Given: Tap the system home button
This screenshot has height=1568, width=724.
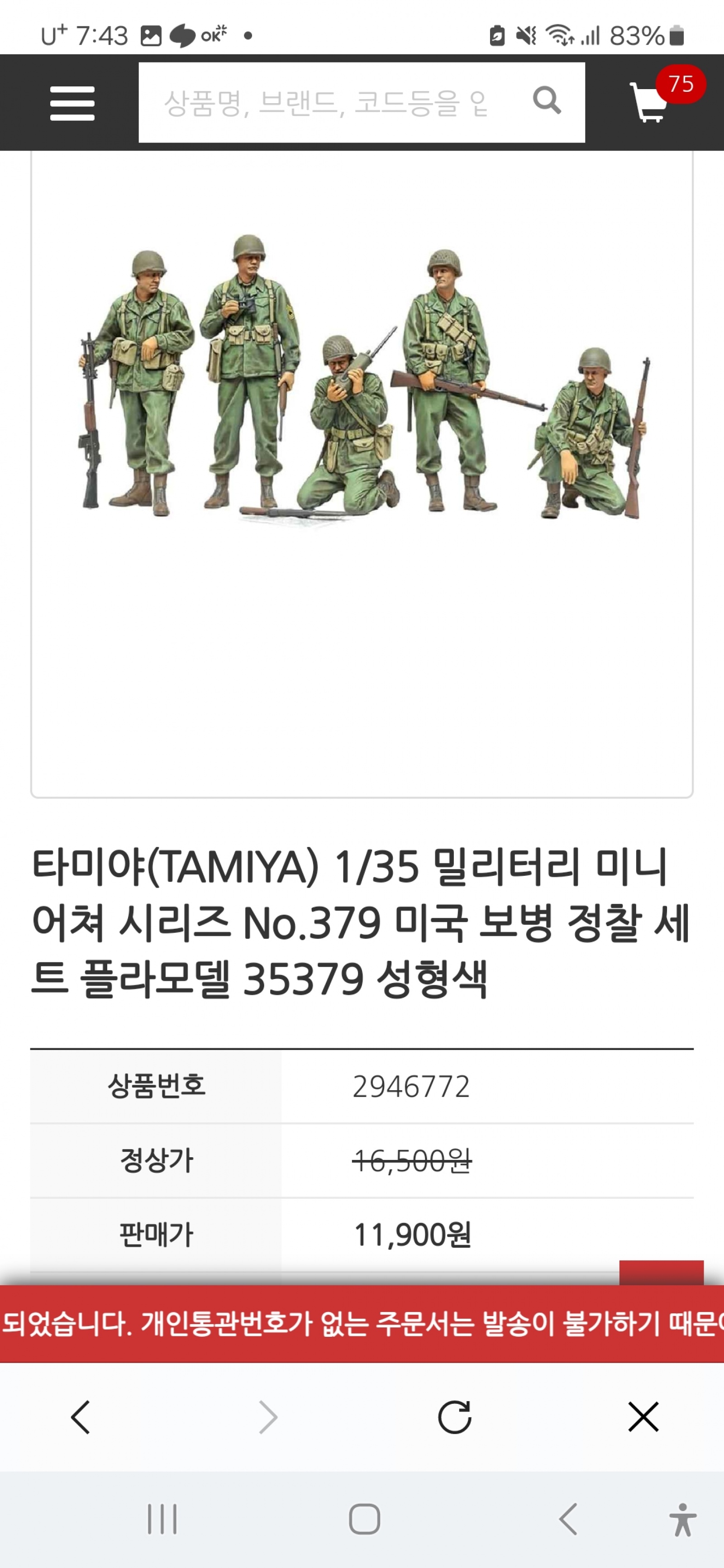Looking at the screenshot, I should [x=364, y=1519].
